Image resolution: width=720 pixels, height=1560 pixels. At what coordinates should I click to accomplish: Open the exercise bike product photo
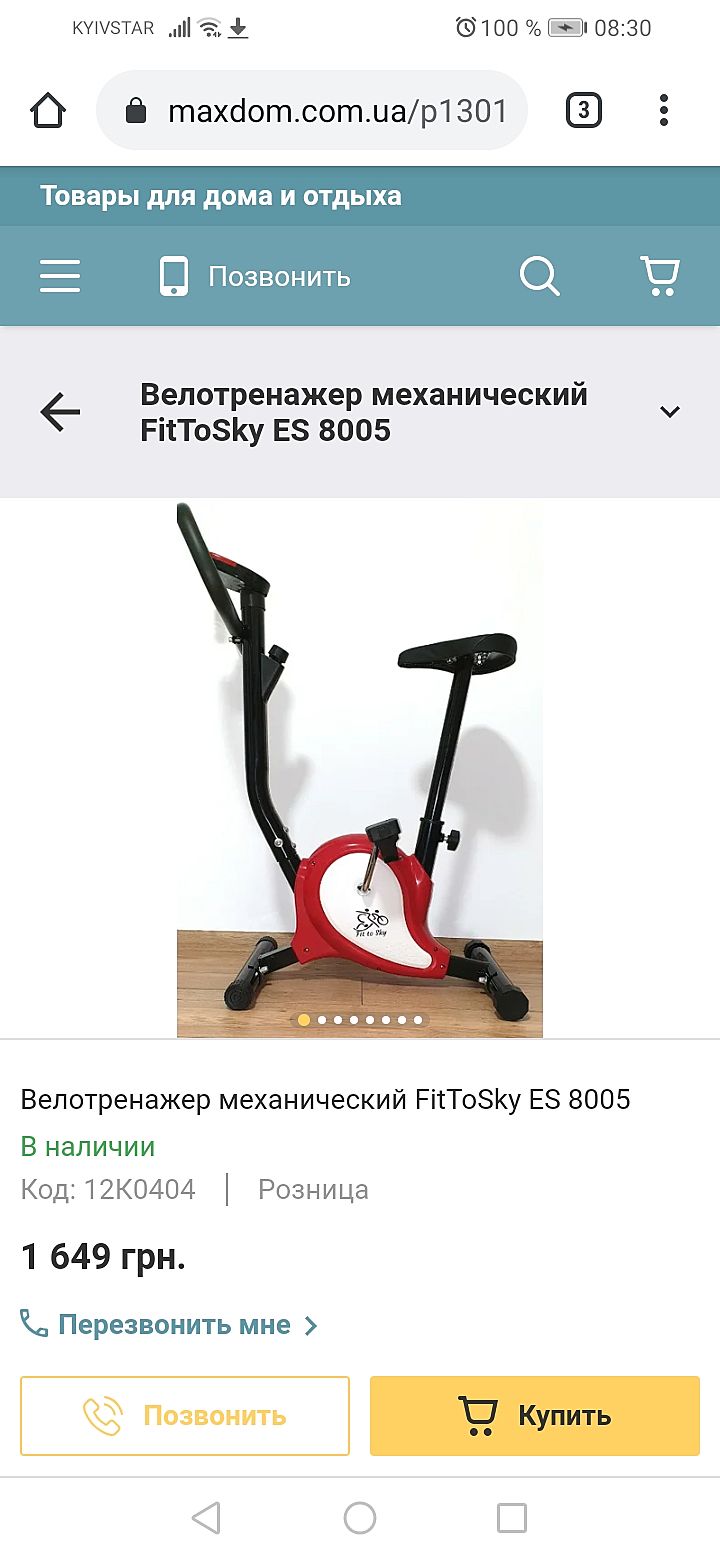(360, 768)
